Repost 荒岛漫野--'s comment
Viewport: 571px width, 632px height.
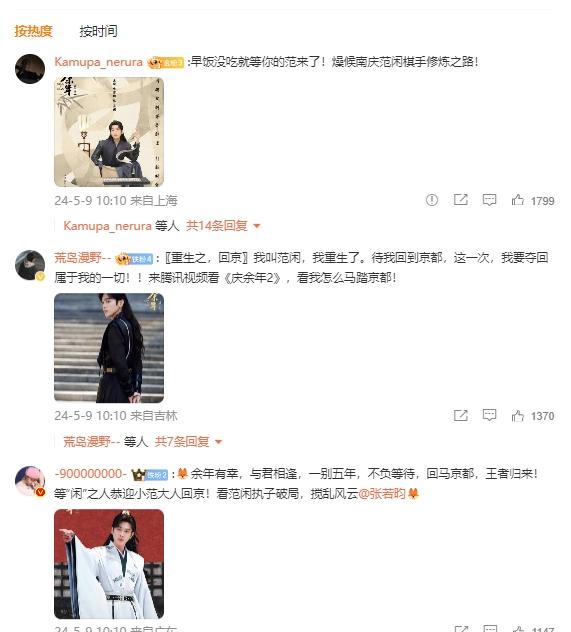(x=461, y=415)
